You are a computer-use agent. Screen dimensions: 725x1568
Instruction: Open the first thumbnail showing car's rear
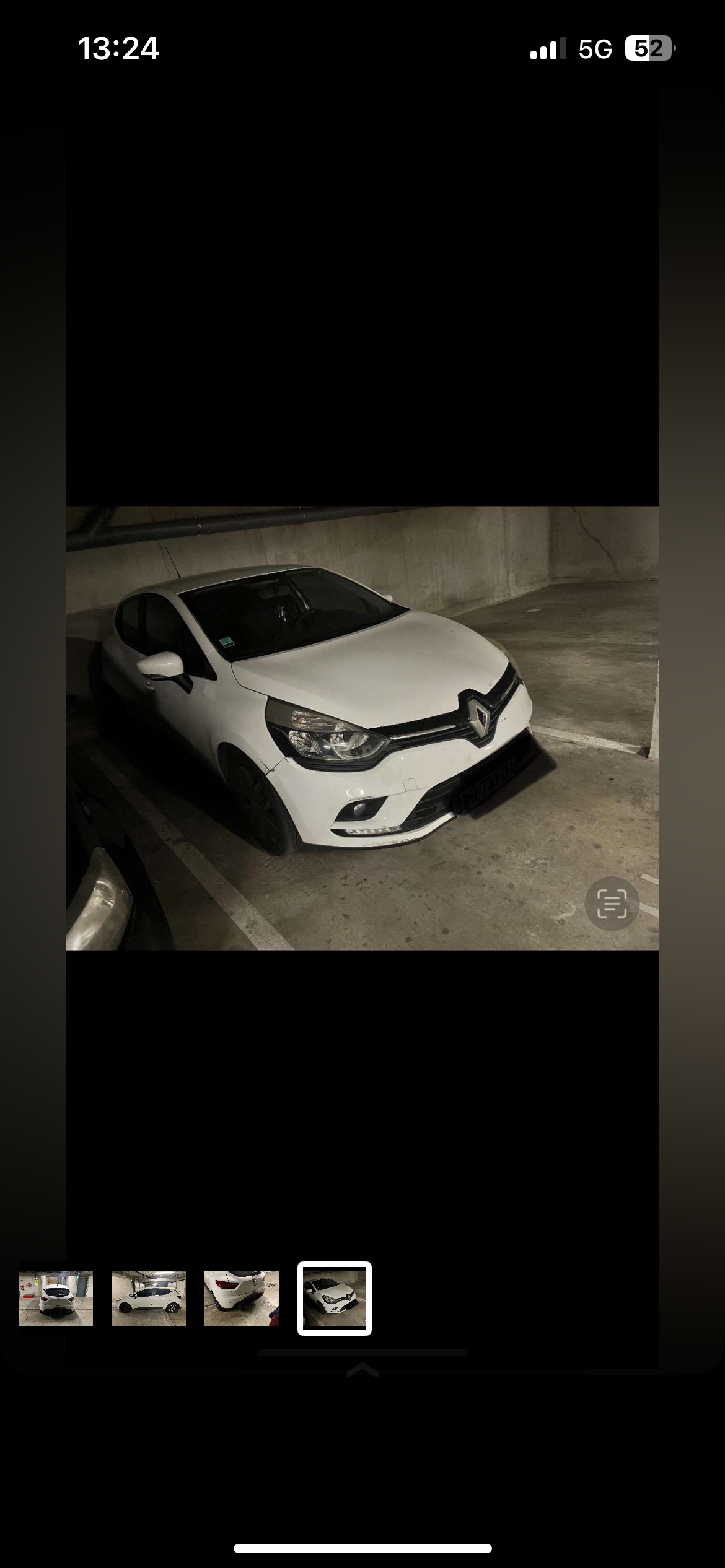(x=56, y=1299)
